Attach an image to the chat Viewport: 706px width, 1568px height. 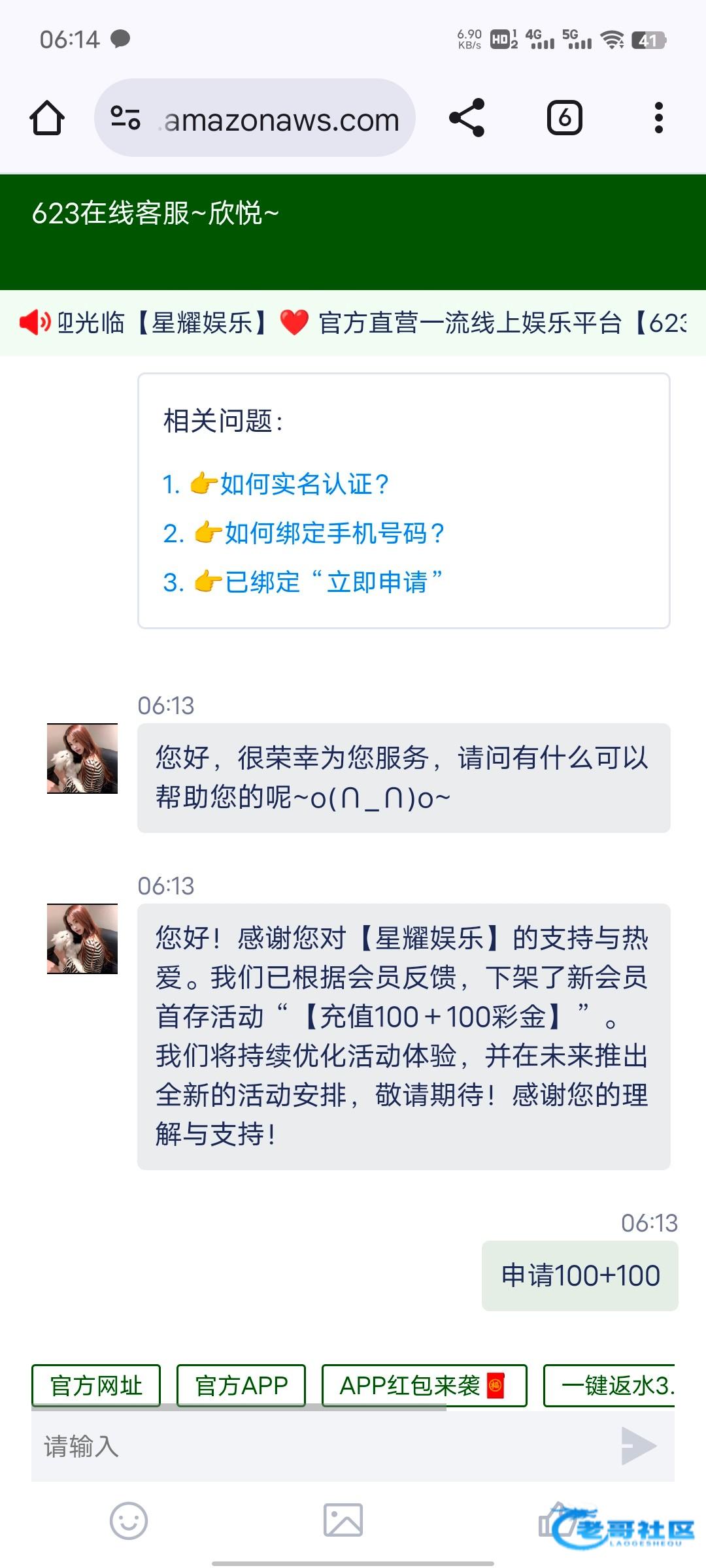(x=343, y=1520)
